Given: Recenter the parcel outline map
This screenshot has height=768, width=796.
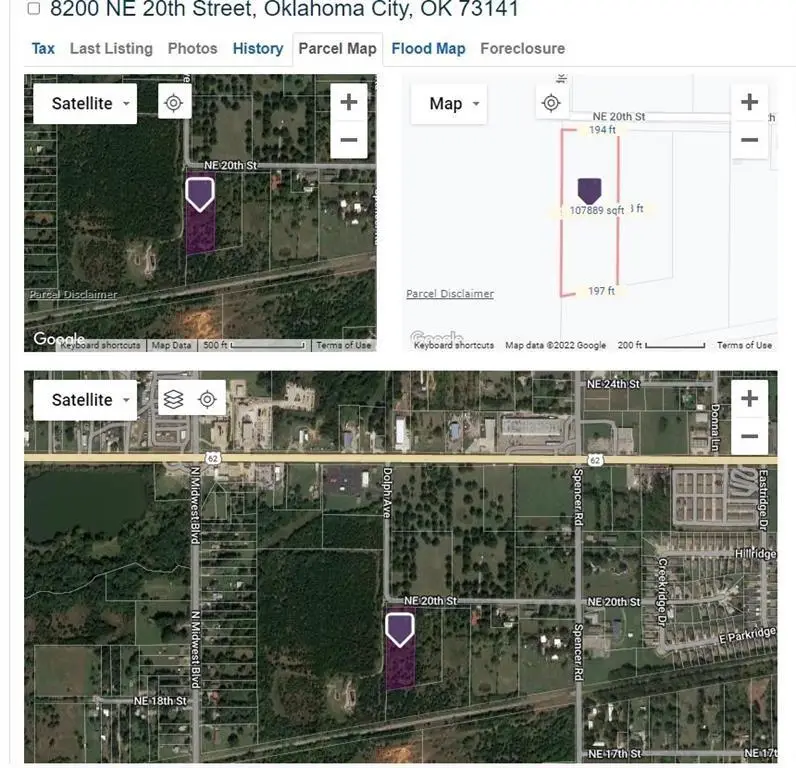Looking at the screenshot, I should pos(550,103).
